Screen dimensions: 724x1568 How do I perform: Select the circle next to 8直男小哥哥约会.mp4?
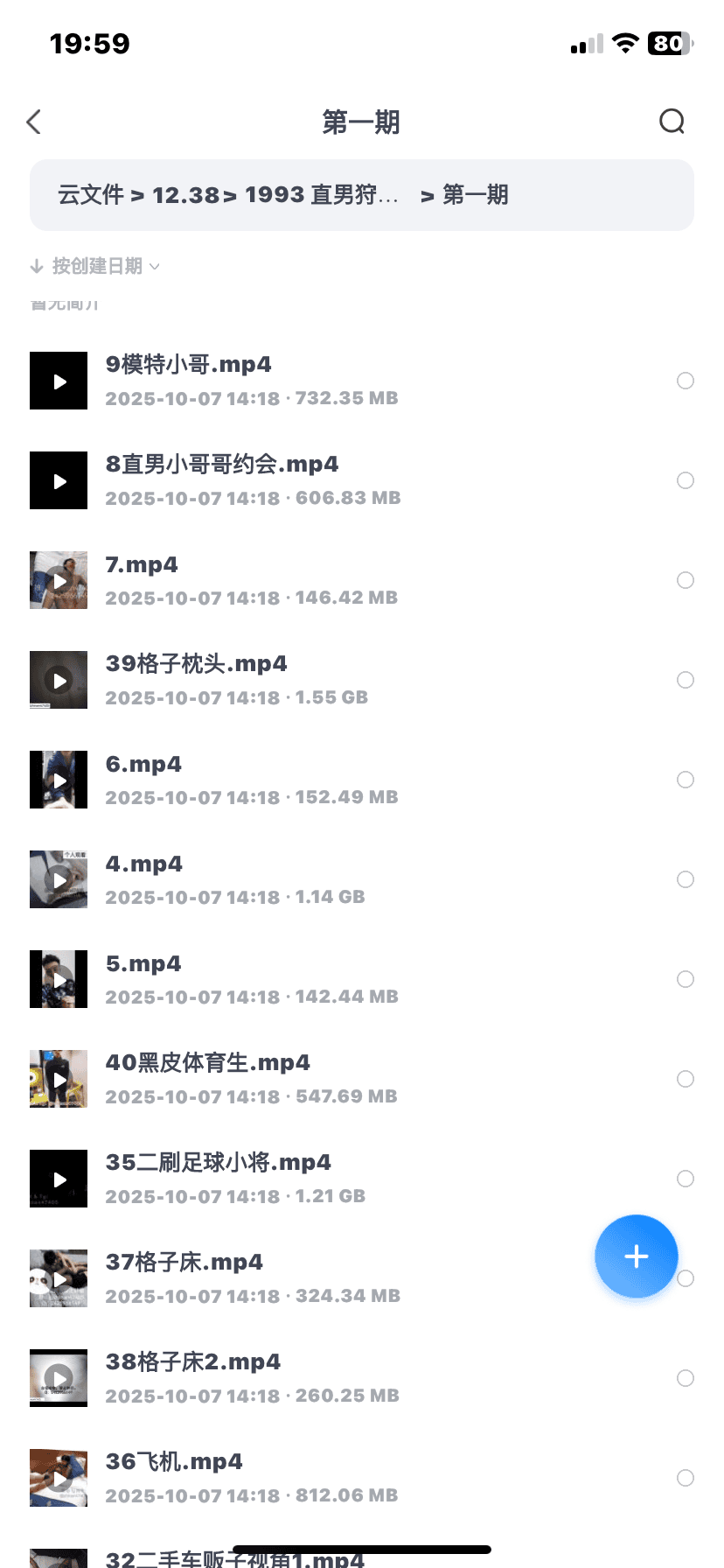coord(686,480)
